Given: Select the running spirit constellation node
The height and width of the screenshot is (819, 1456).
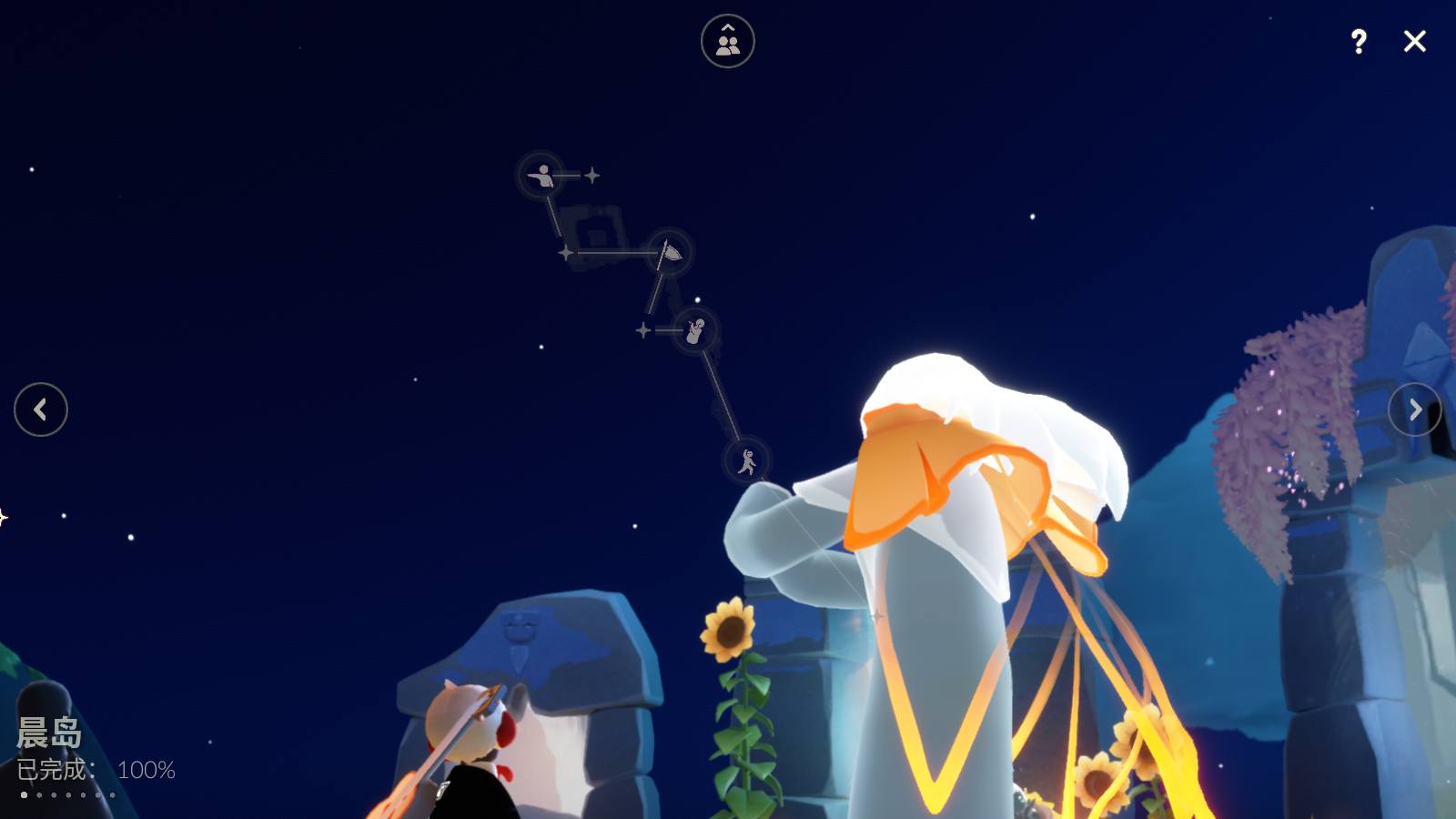Looking at the screenshot, I should (747, 461).
